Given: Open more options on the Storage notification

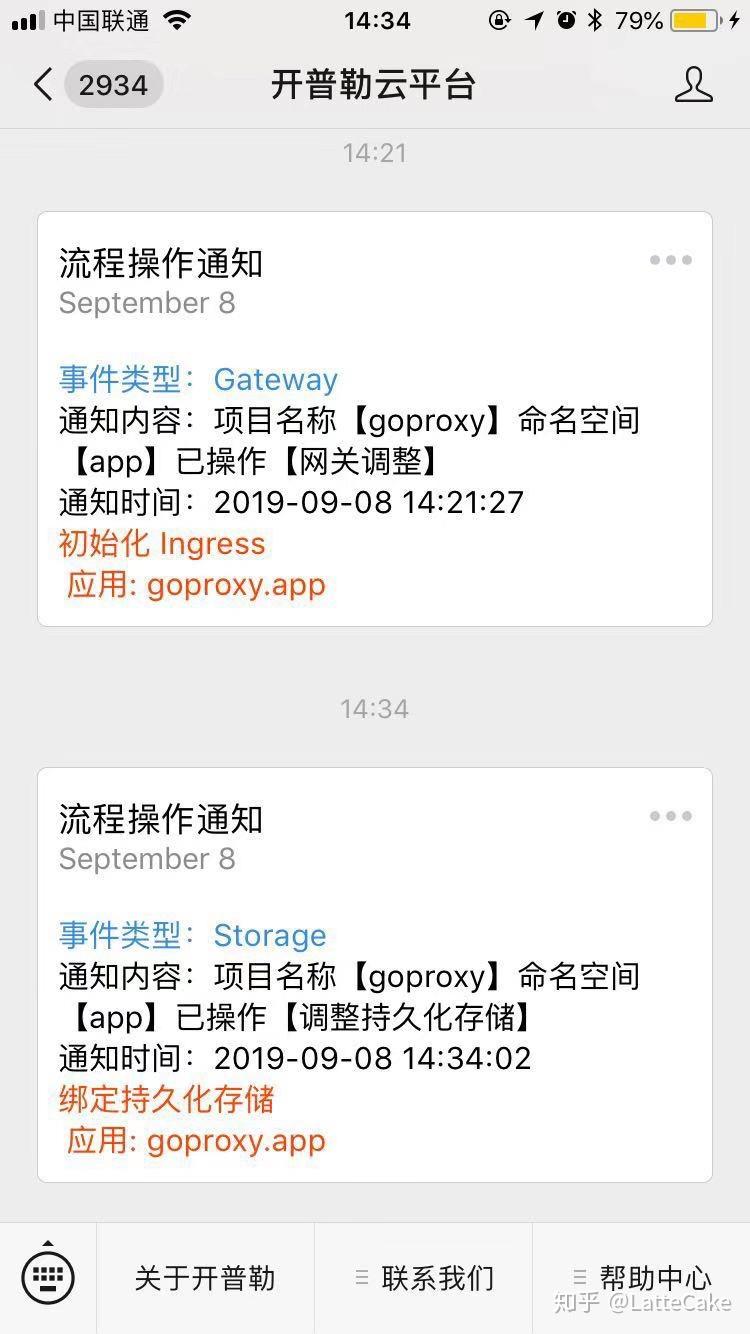Looking at the screenshot, I should tap(670, 816).
